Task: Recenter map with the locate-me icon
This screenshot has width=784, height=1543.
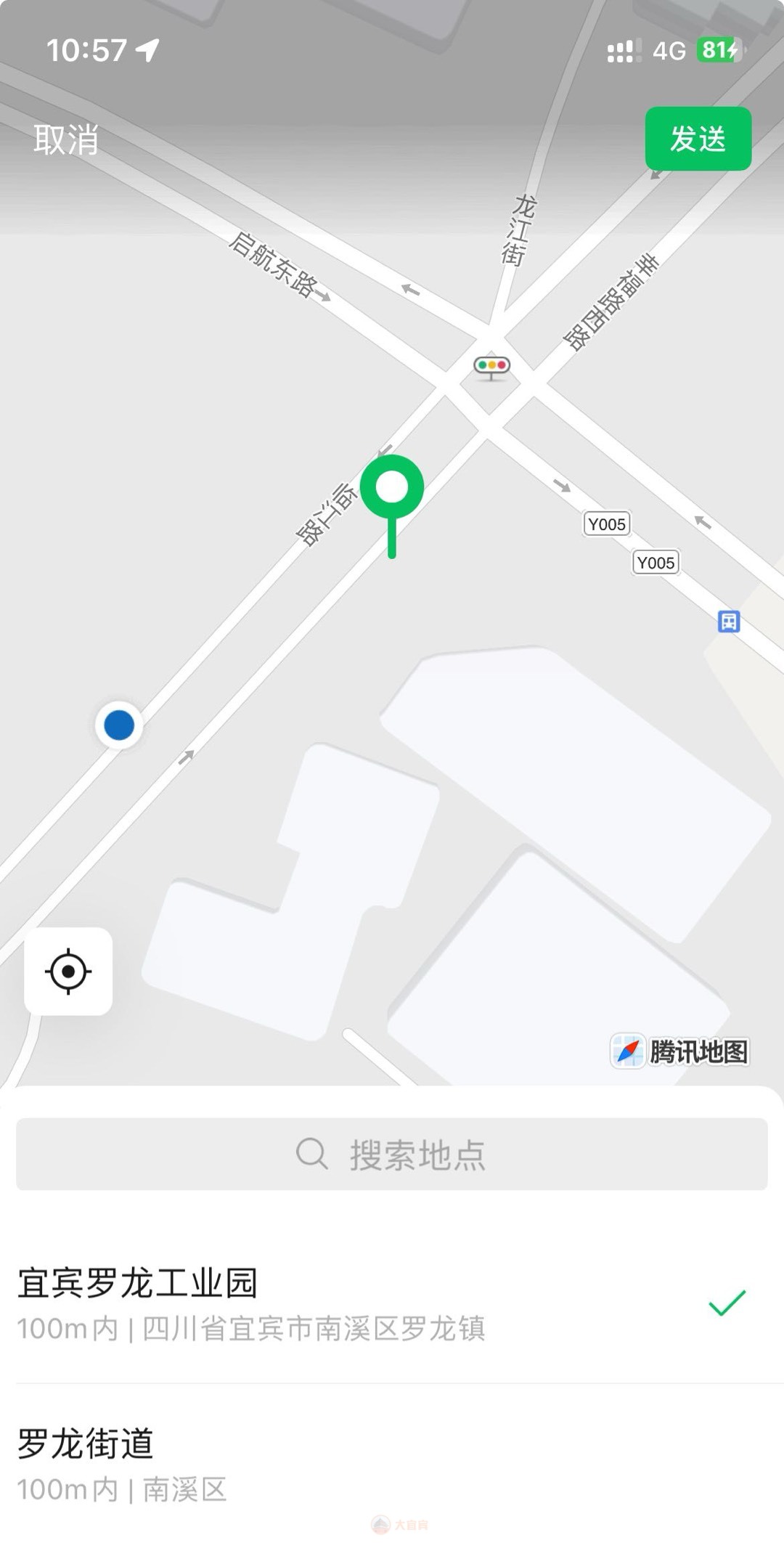Action: click(x=68, y=971)
